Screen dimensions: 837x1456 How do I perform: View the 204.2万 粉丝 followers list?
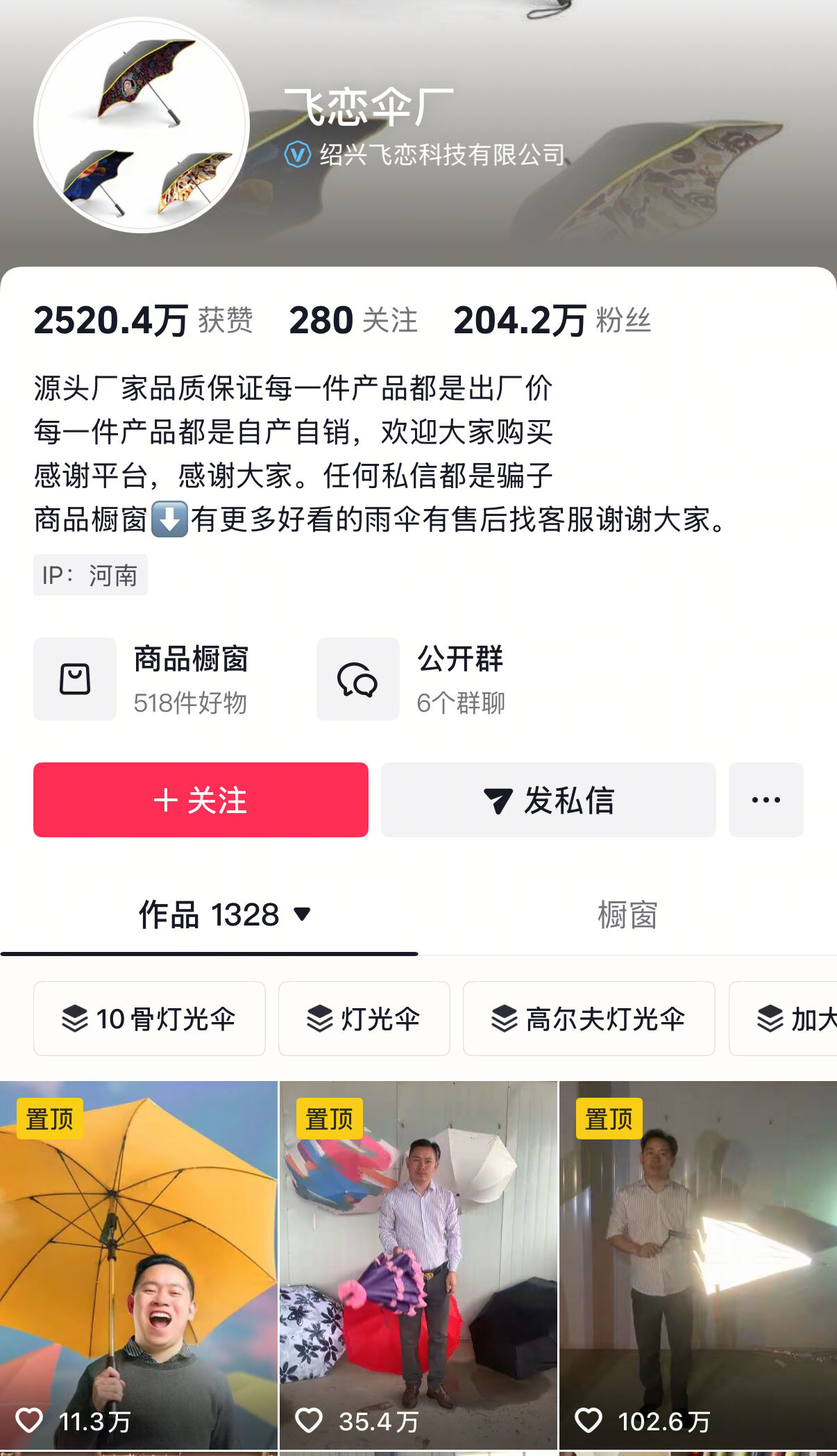(x=552, y=321)
